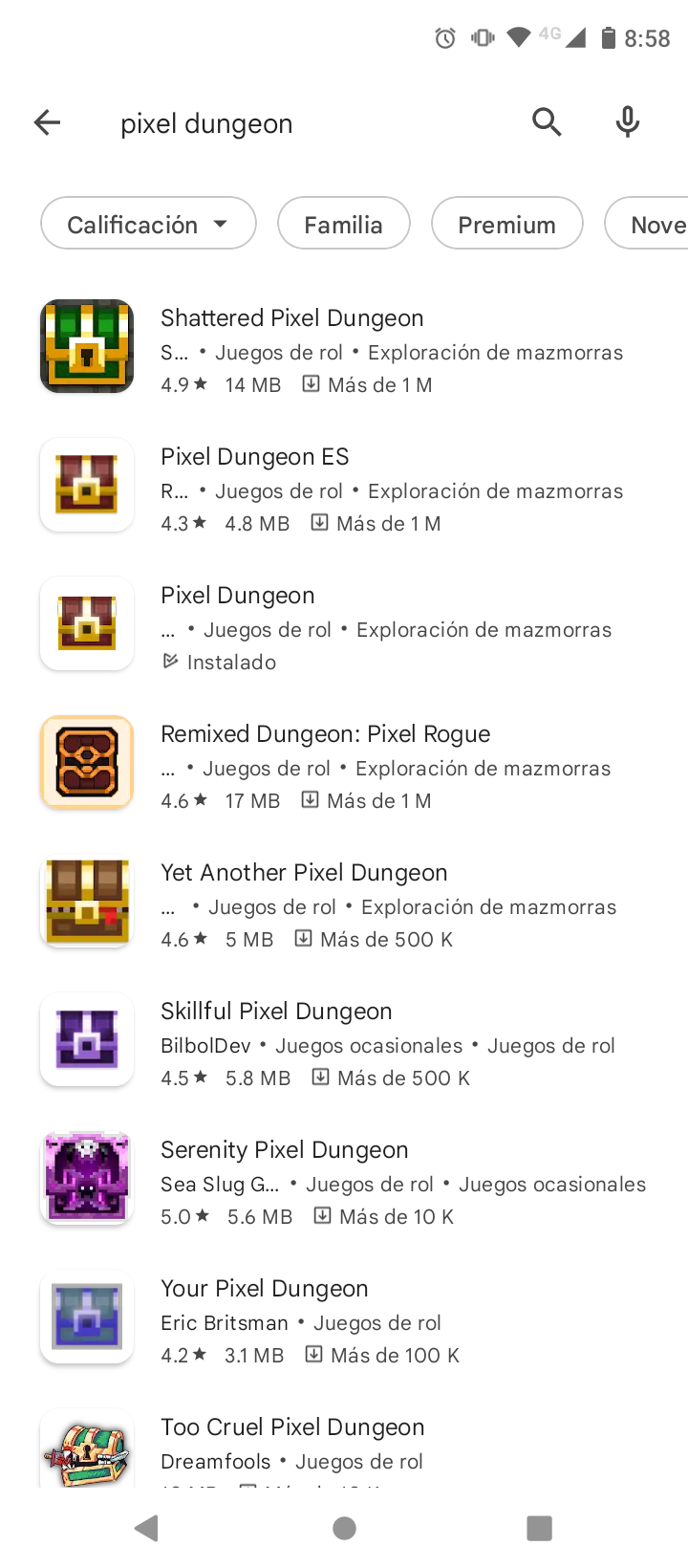Open Shattered Pixel Dungeon result

point(344,350)
